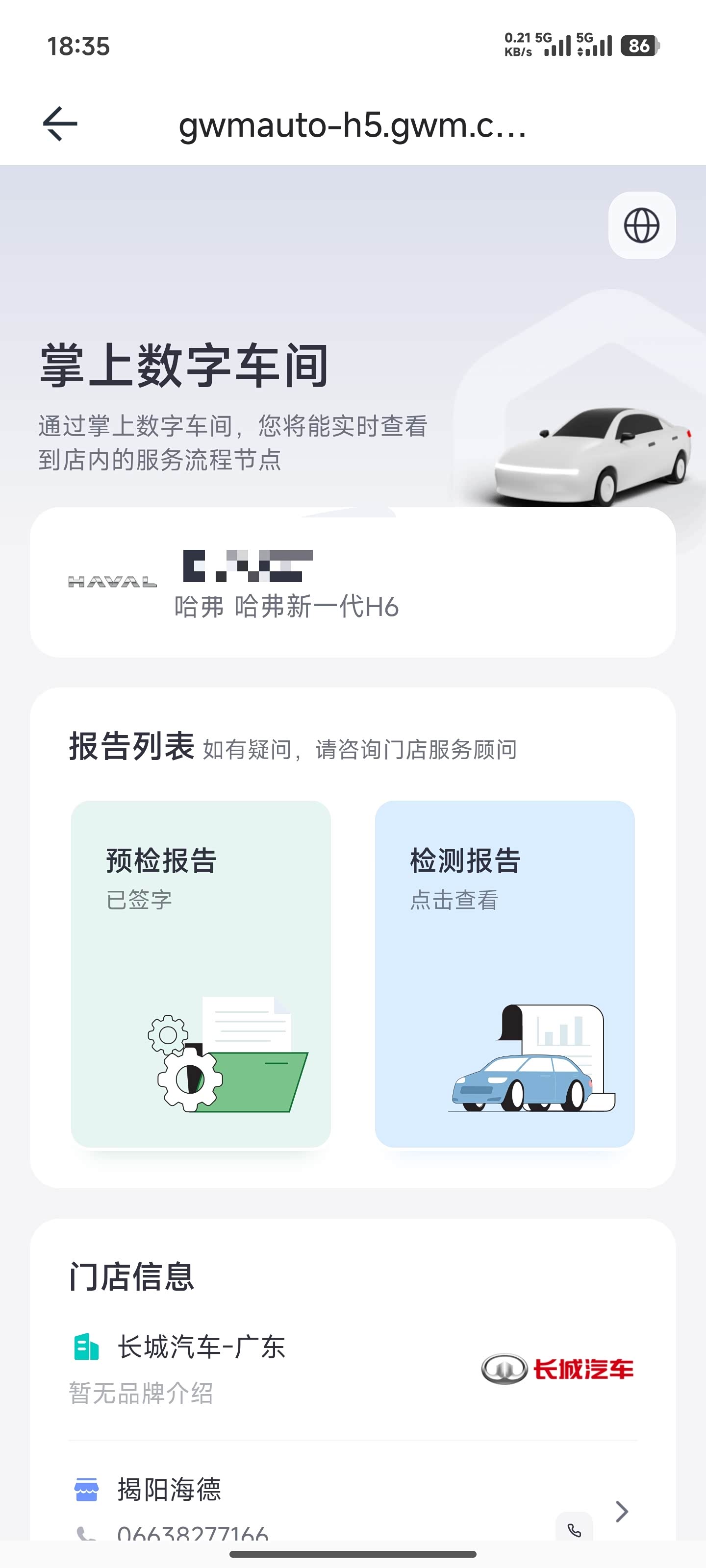This screenshot has width=706, height=1568.
Task: Go back using the top arrow
Action: 60,124
